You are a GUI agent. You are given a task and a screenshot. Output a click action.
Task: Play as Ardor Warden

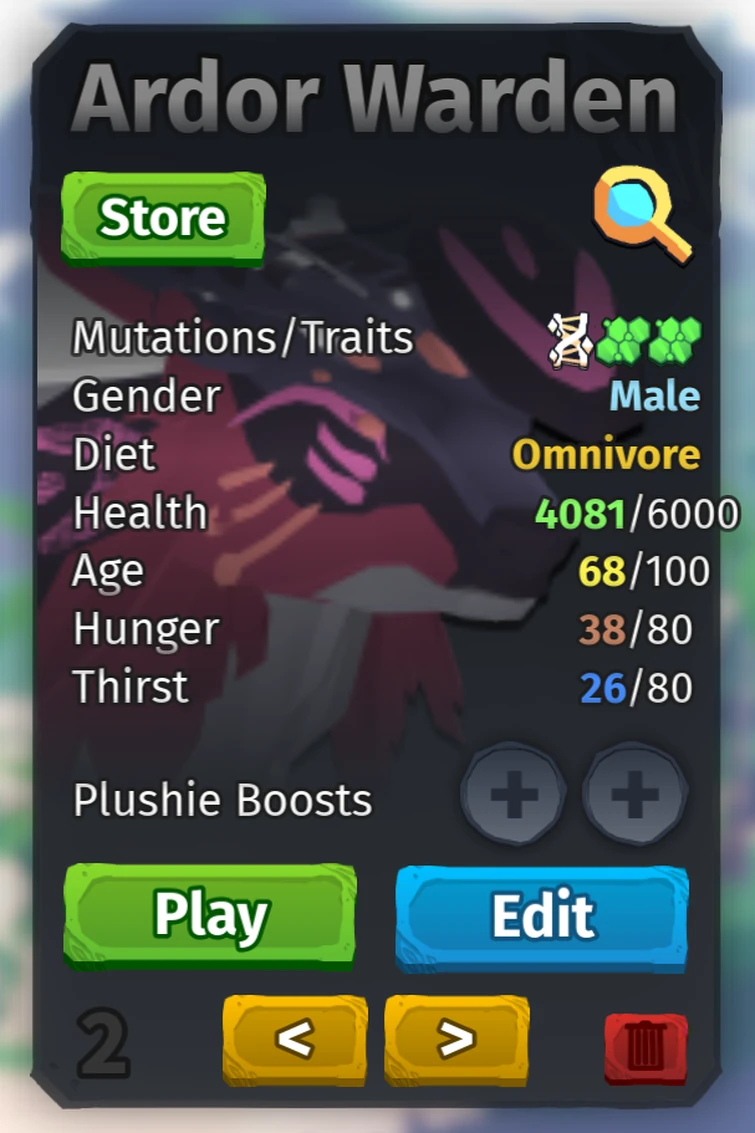pyautogui.click(x=210, y=915)
